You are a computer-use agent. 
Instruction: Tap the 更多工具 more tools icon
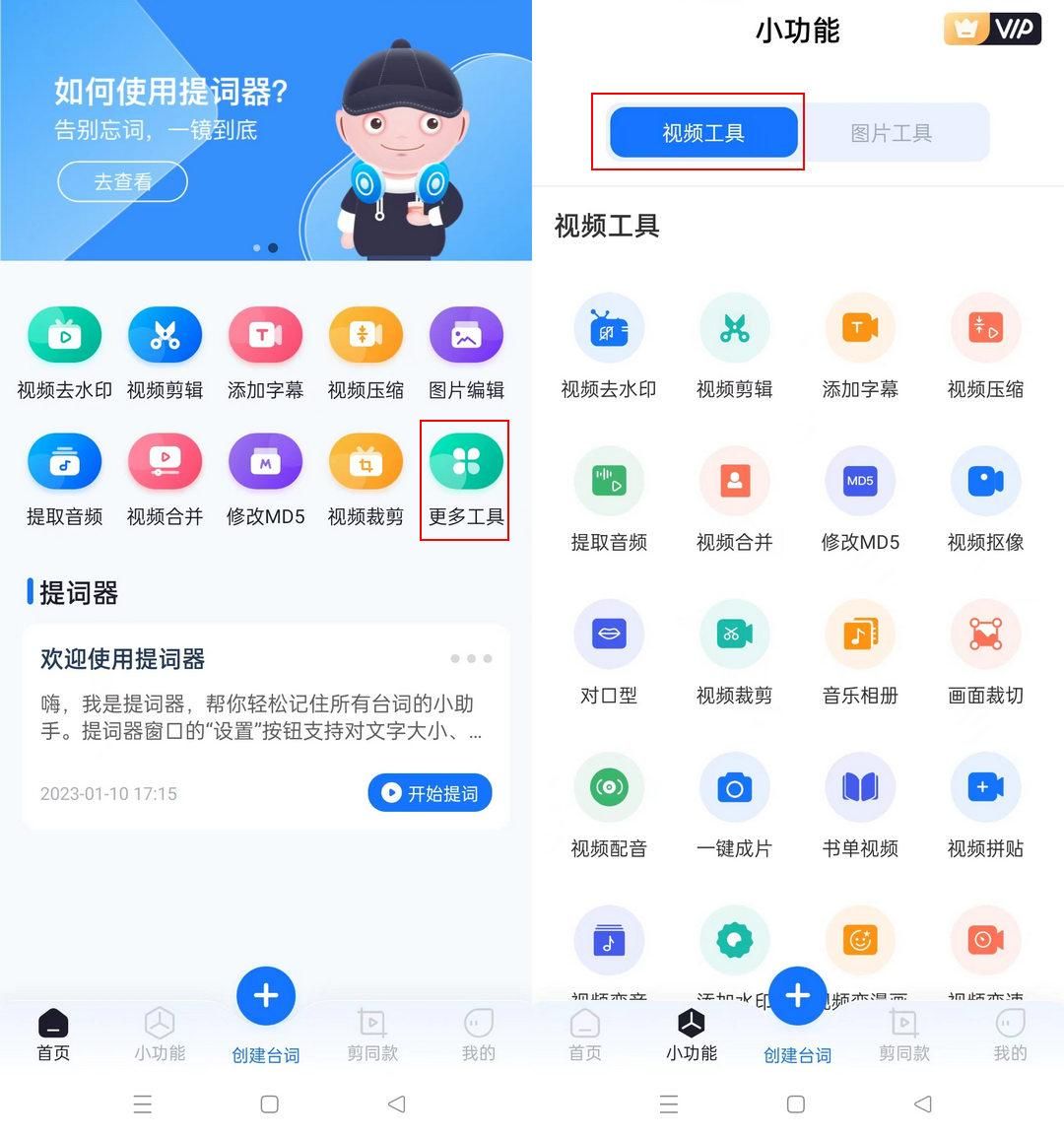tap(466, 461)
